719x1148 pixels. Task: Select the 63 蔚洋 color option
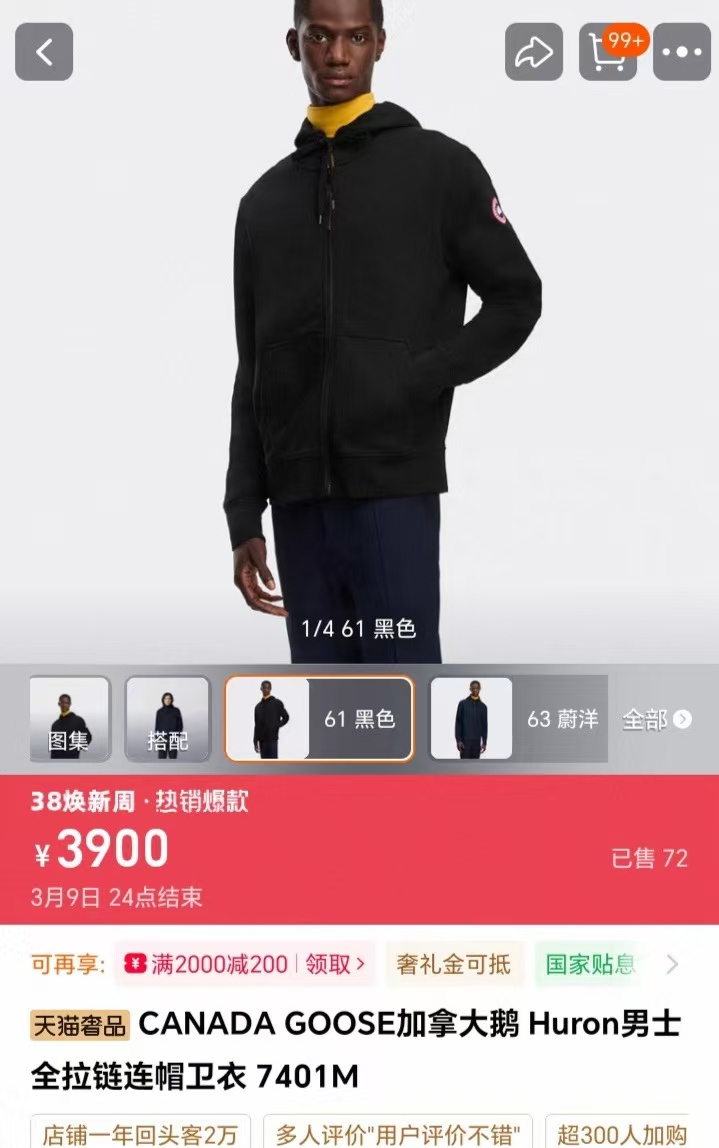(518, 719)
